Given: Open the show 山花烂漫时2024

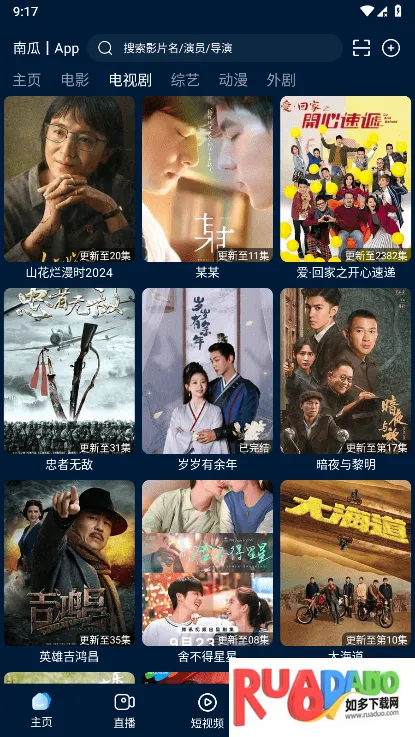Looking at the screenshot, I should (70, 188).
